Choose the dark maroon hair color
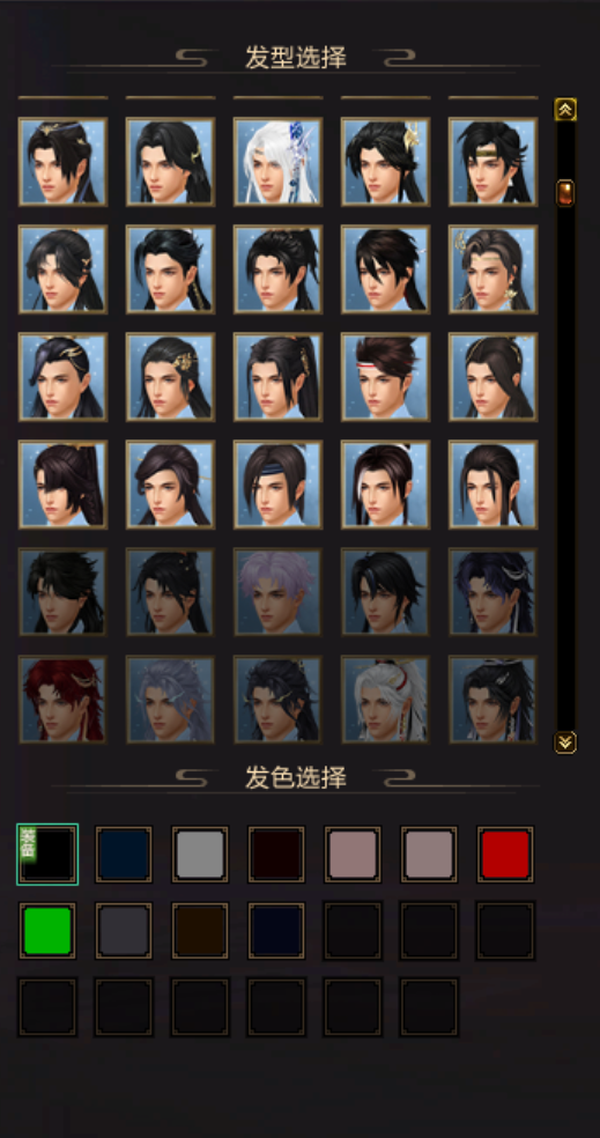 click(x=276, y=854)
